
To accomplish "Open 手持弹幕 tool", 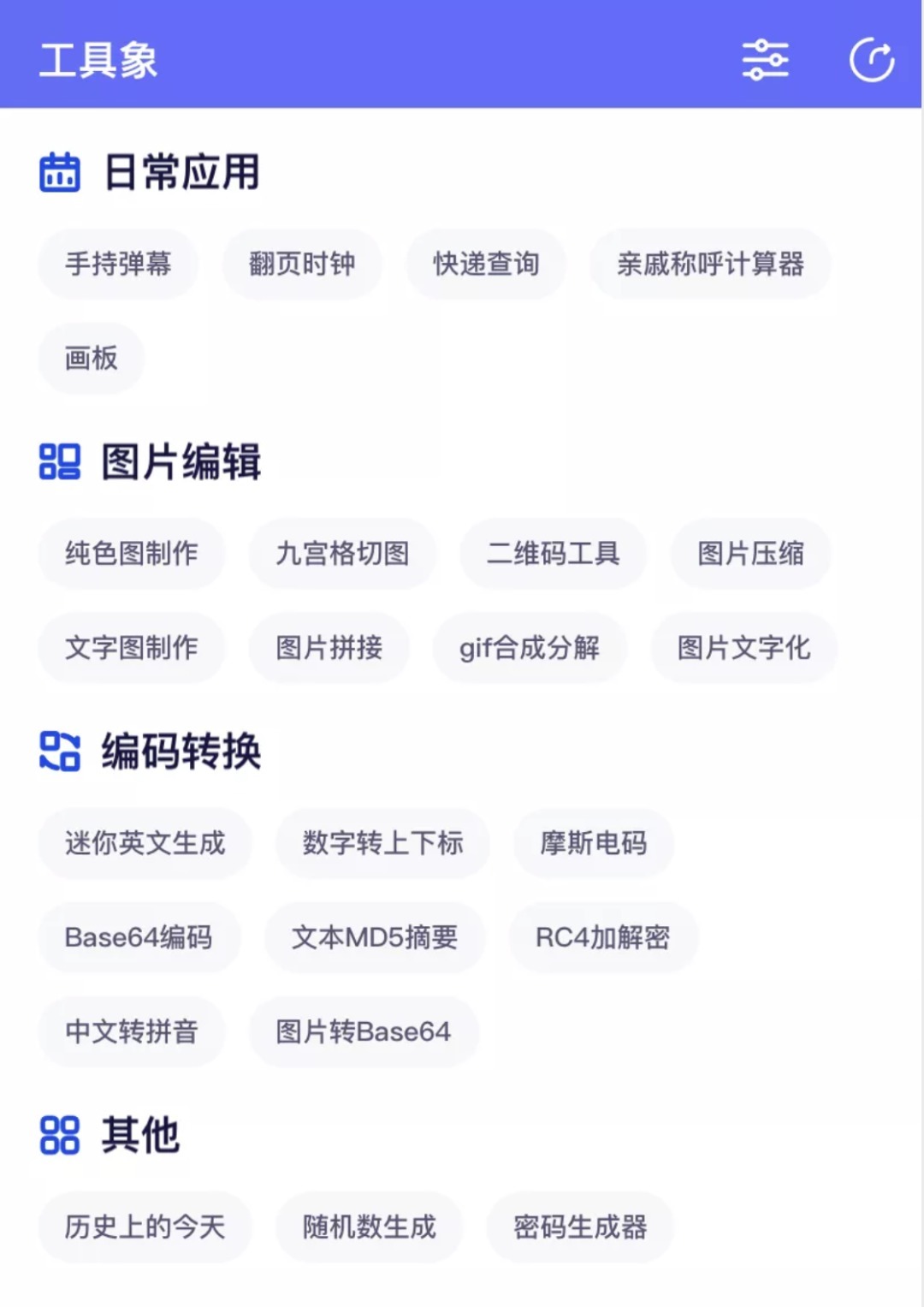I will tap(118, 264).
